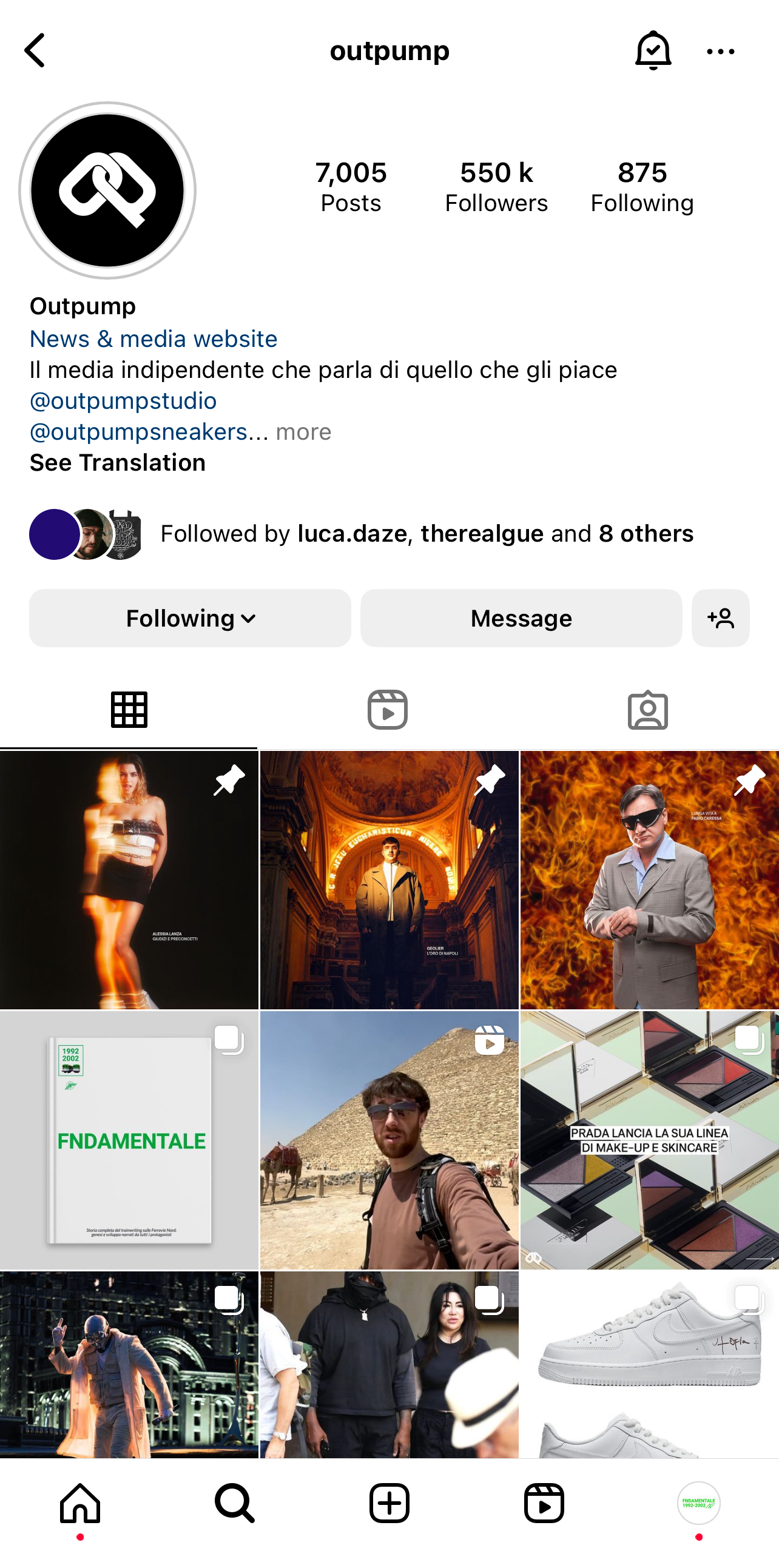The width and height of the screenshot is (779, 1568).
Task: Tap See Translation under the bio
Action: 118,463
